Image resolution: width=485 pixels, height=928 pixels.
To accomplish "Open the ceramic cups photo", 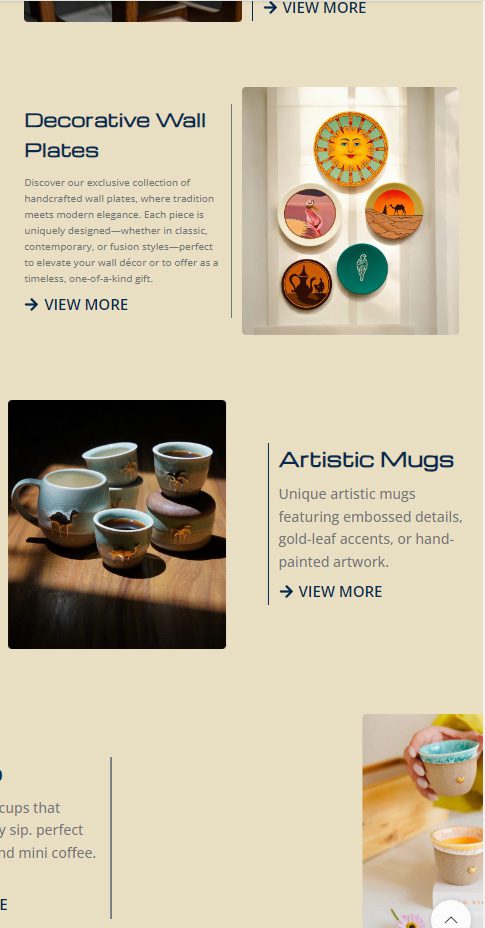I will (423, 821).
